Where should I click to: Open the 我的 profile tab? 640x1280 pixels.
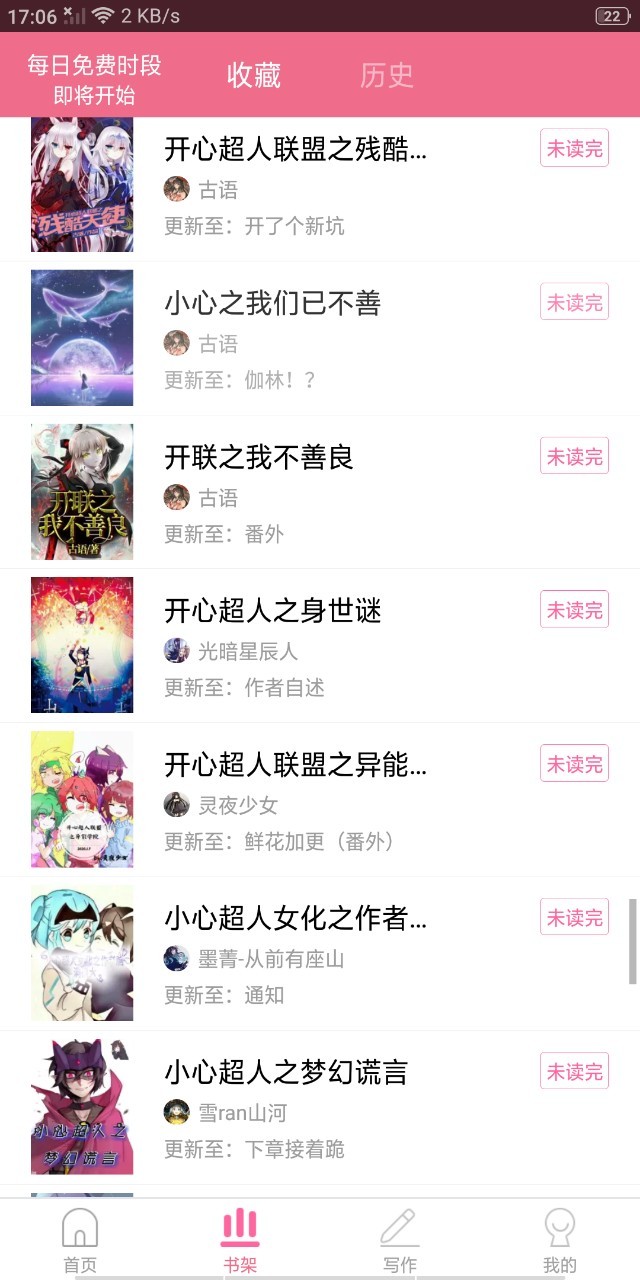tap(560, 1240)
